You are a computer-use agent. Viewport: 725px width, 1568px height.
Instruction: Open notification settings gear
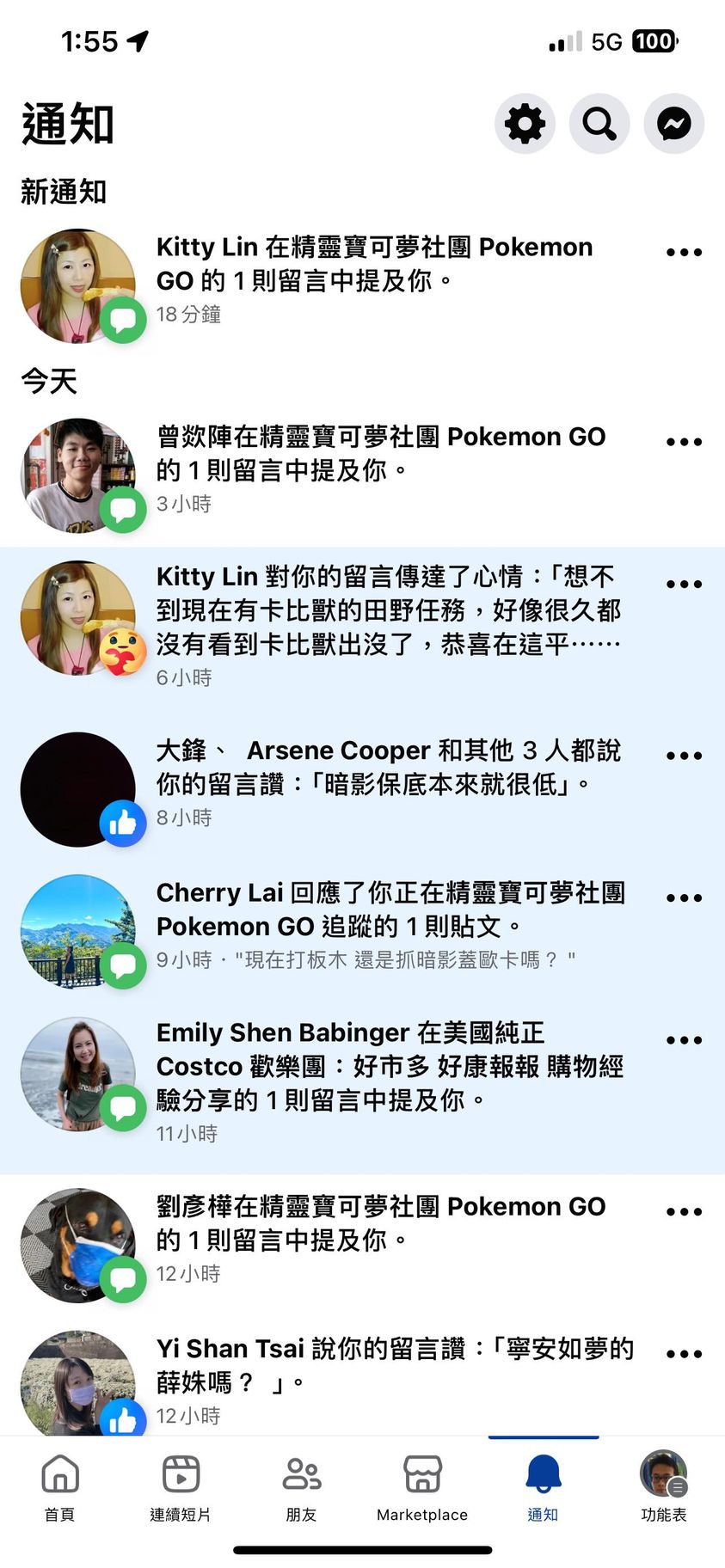(x=525, y=124)
